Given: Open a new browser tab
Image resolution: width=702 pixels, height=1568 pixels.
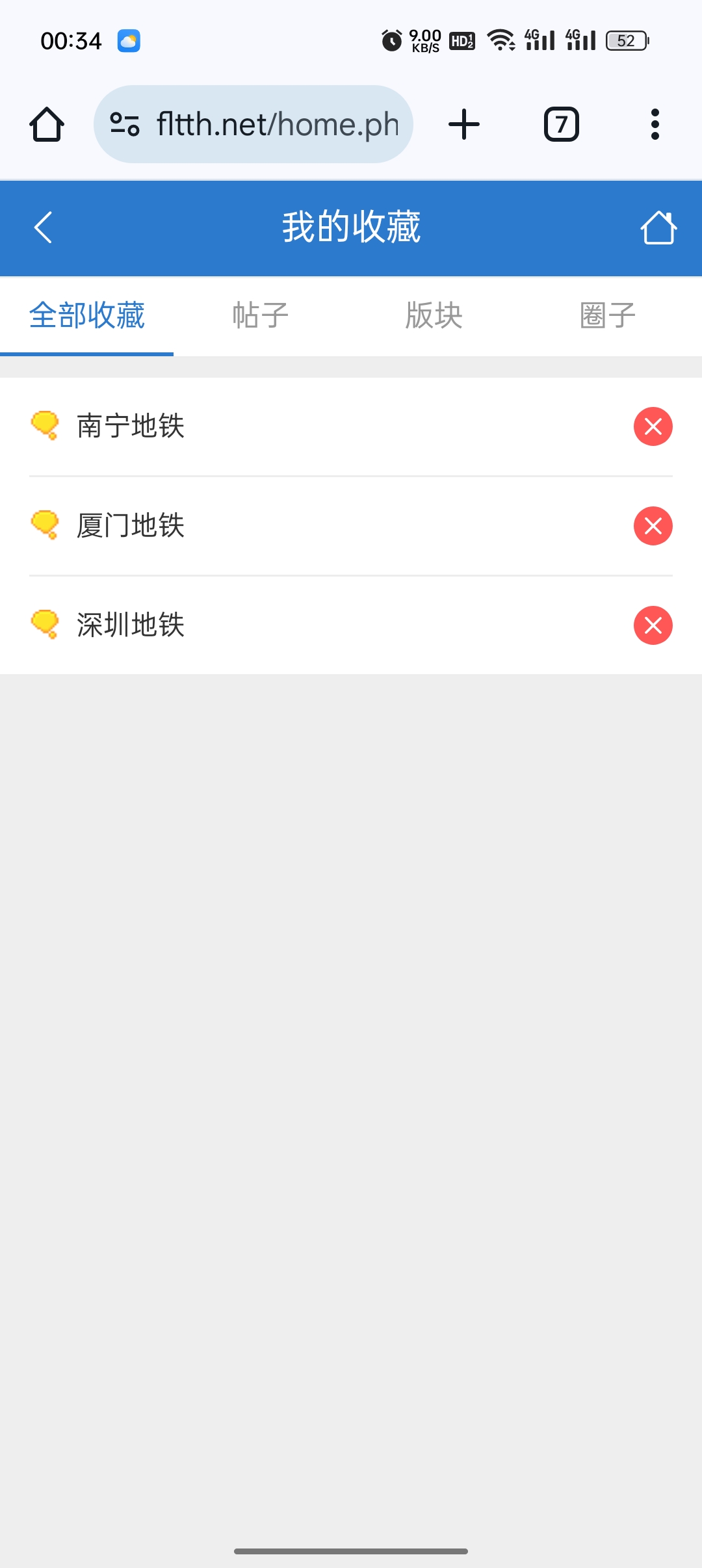Looking at the screenshot, I should point(464,124).
